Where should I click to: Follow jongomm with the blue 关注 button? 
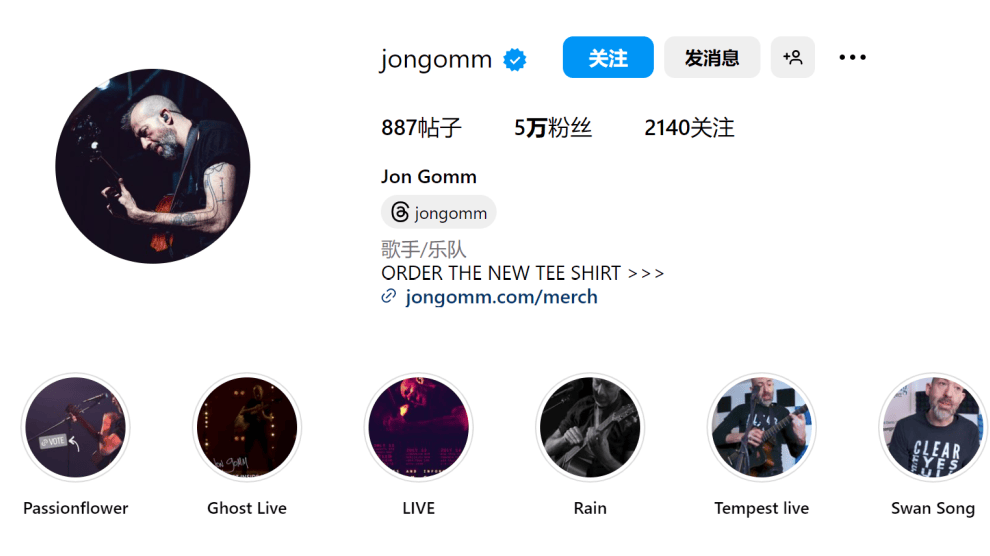tap(607, 58)
